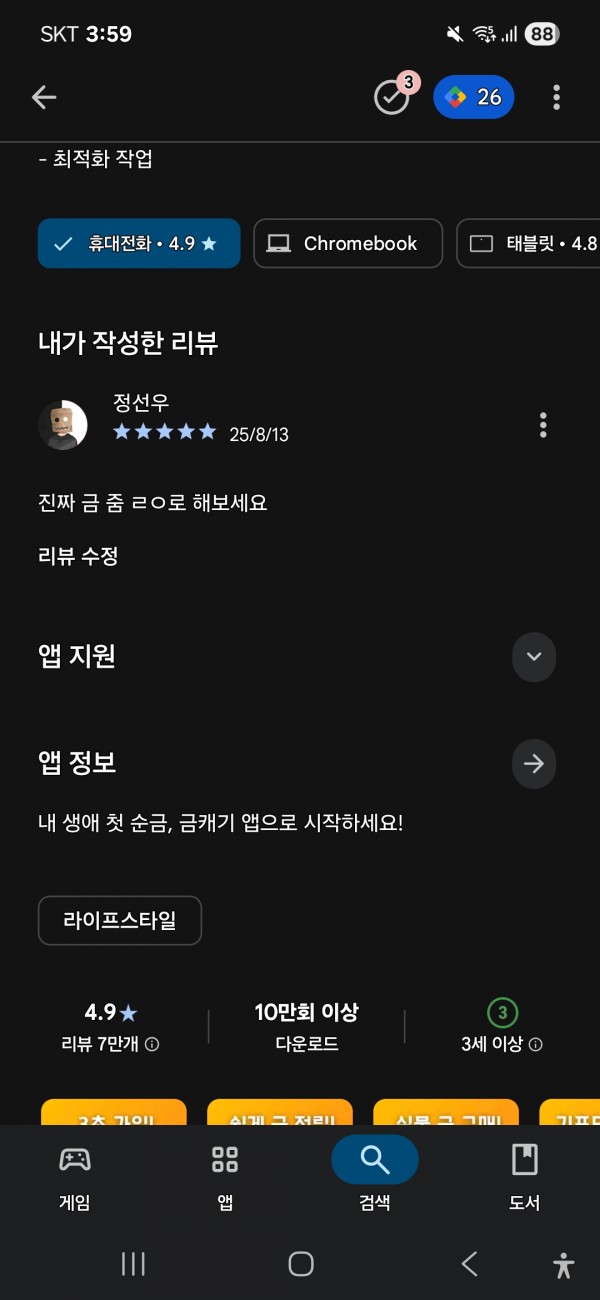Image resolution: width=600 pixels, height=1300 pixels.
Task: Select the Chromebook device chip
Action: point(348,243)
